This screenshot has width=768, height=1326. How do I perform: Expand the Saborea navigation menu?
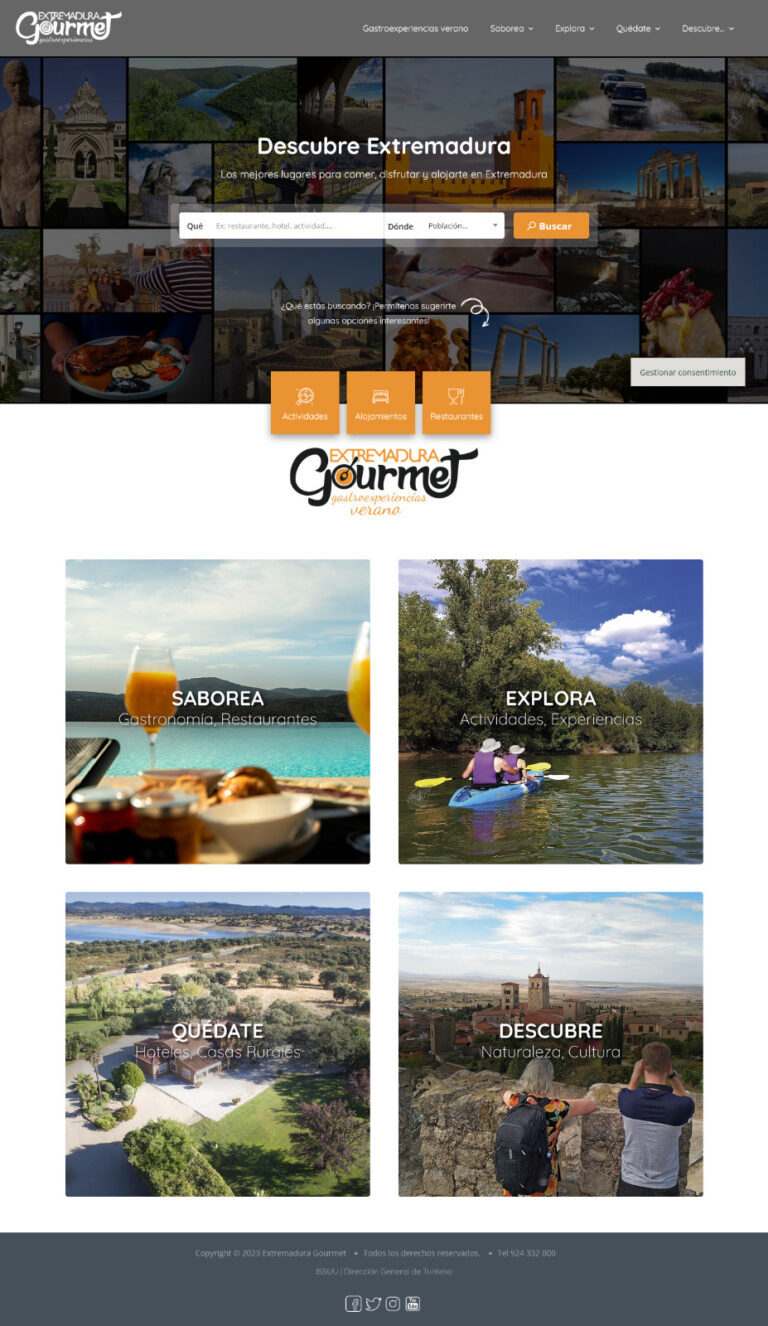point(511,28)
